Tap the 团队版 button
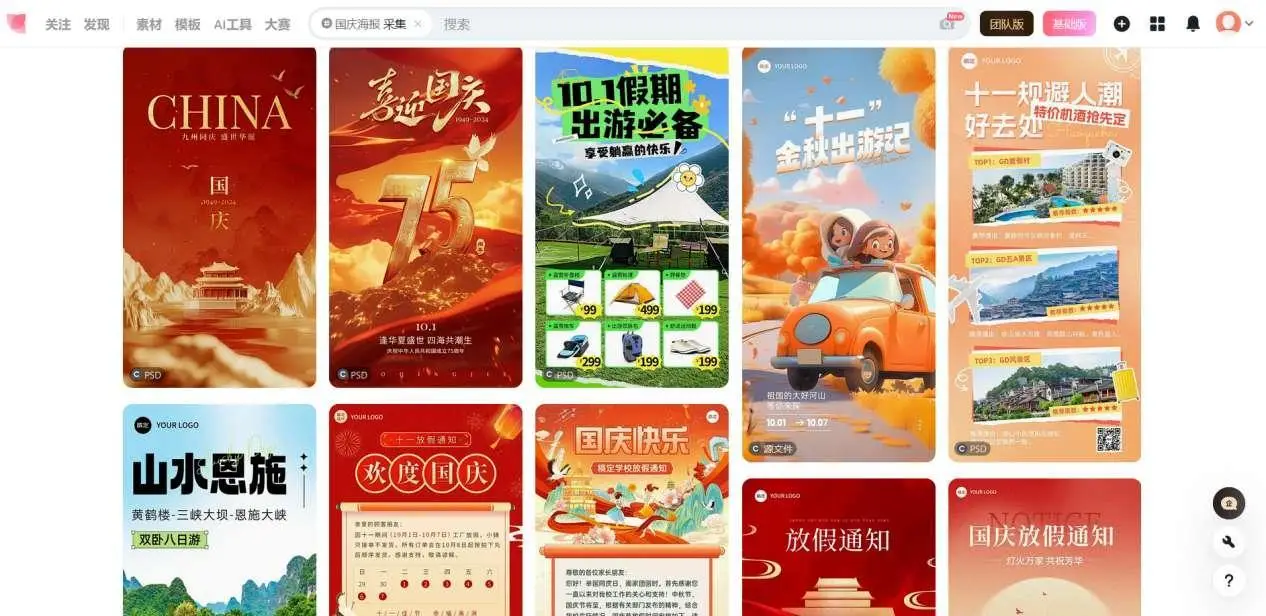 (x=1006, y=24)
